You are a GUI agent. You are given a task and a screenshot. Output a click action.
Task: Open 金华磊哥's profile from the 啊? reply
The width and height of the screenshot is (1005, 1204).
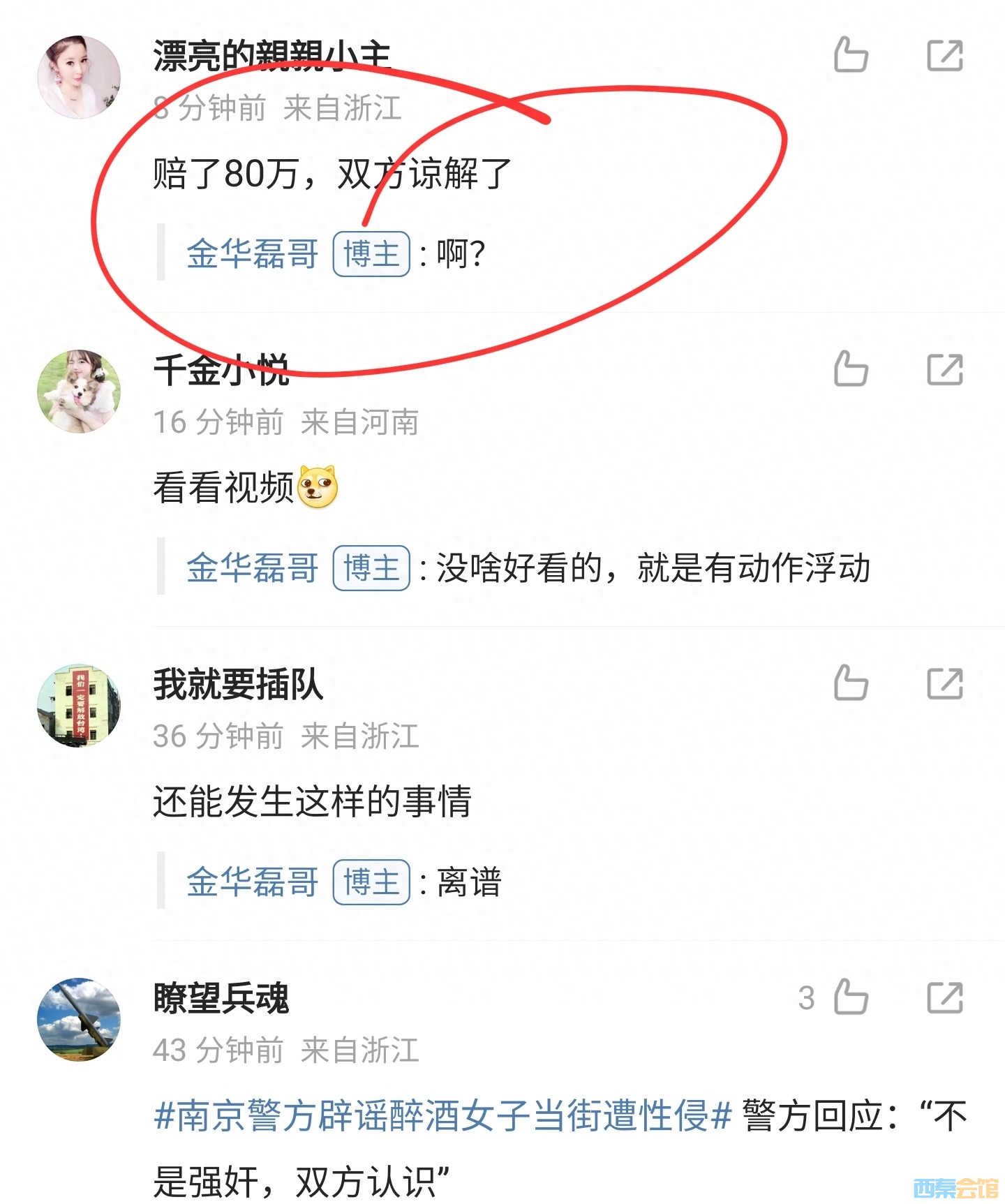[252, 253]
